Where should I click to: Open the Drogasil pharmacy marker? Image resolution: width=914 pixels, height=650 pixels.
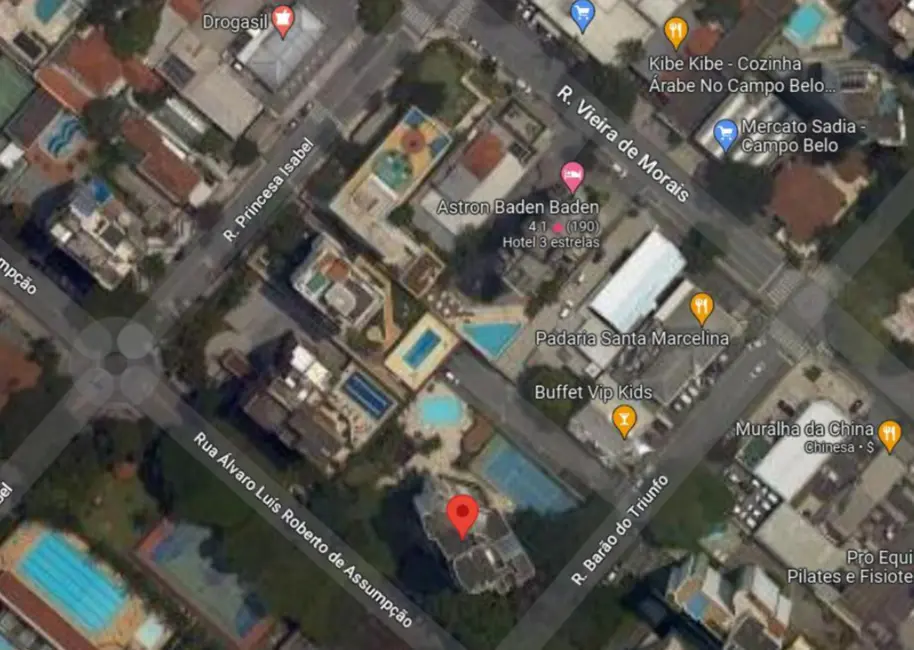(283, 19)
